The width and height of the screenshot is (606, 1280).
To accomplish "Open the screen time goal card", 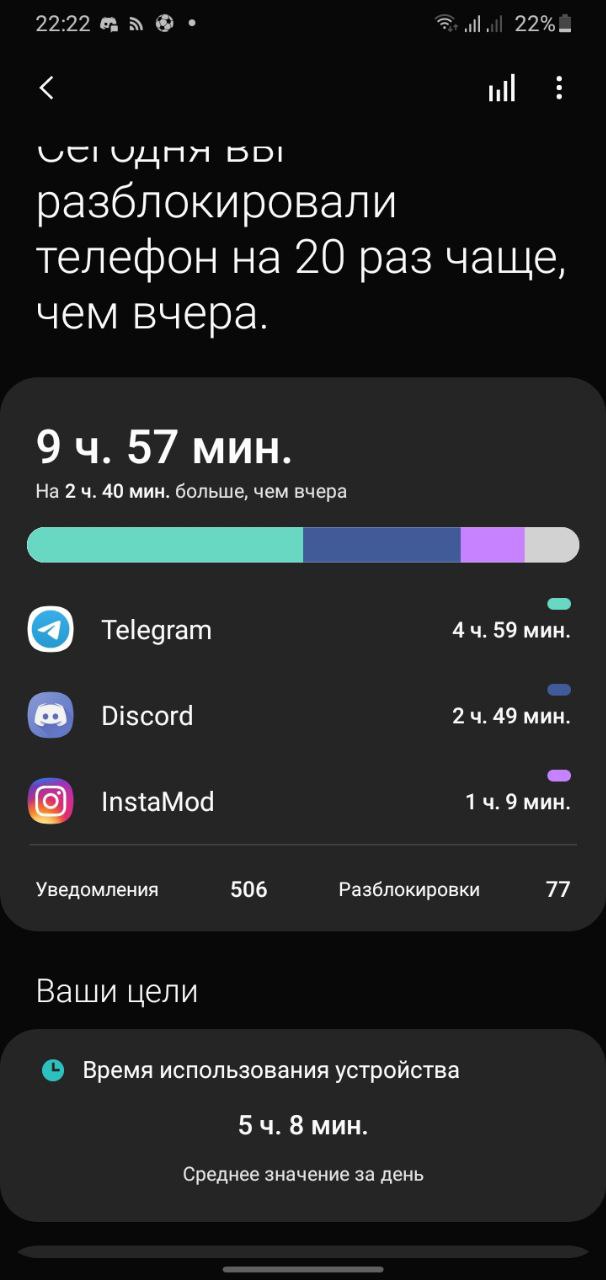I will tap(303, 1124).
